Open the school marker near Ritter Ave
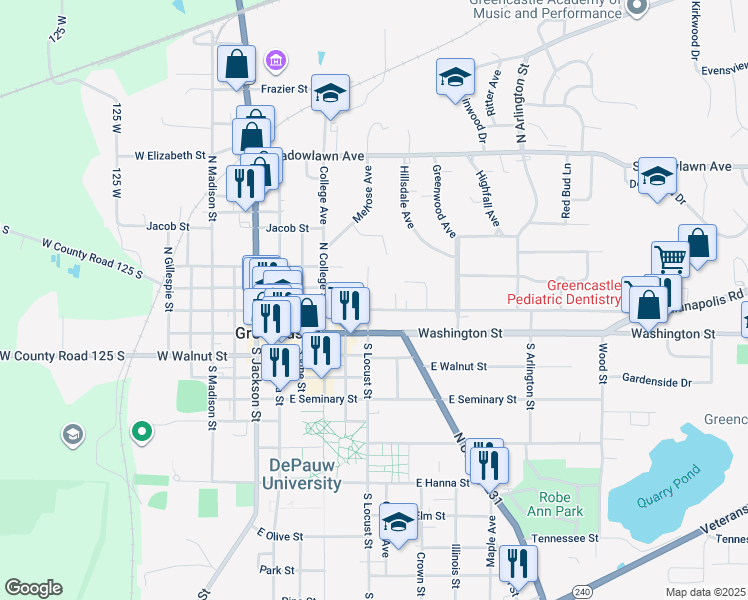Viewport: 748px width, 600px height. click(x=455, y=77)
